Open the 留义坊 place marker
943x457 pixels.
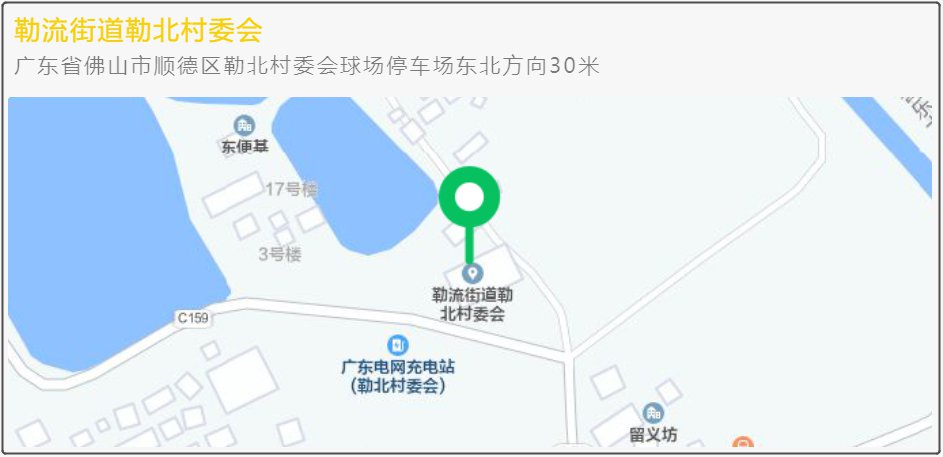(653, 413)
